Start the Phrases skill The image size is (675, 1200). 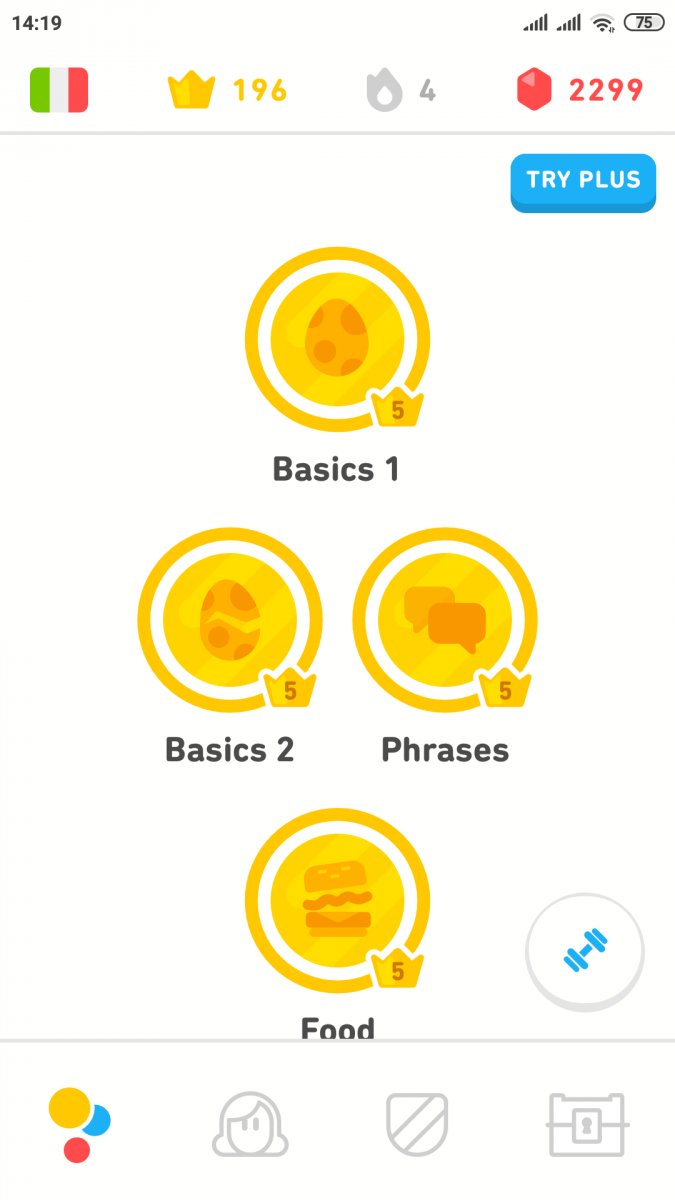pyautogui.click(x=445, y=622)
